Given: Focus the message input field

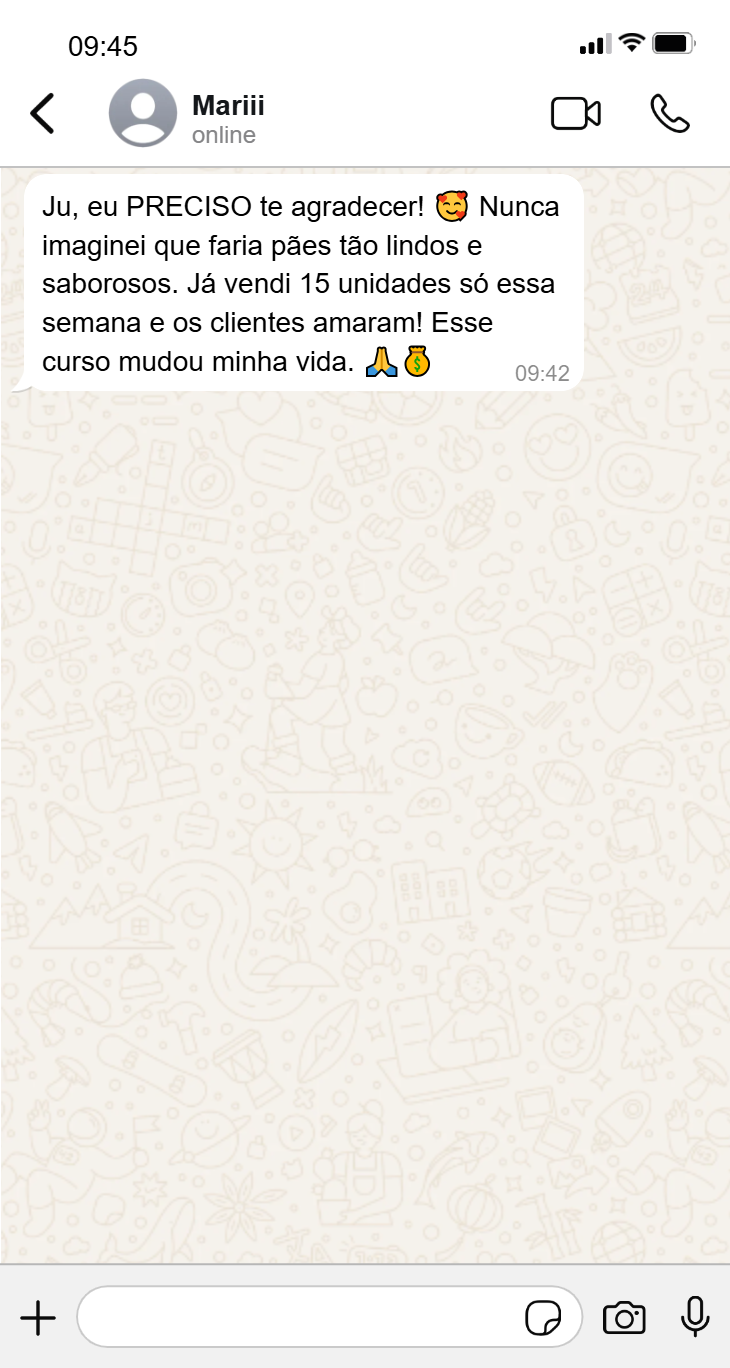Looking at the screenshot, I should (300, 1318).
